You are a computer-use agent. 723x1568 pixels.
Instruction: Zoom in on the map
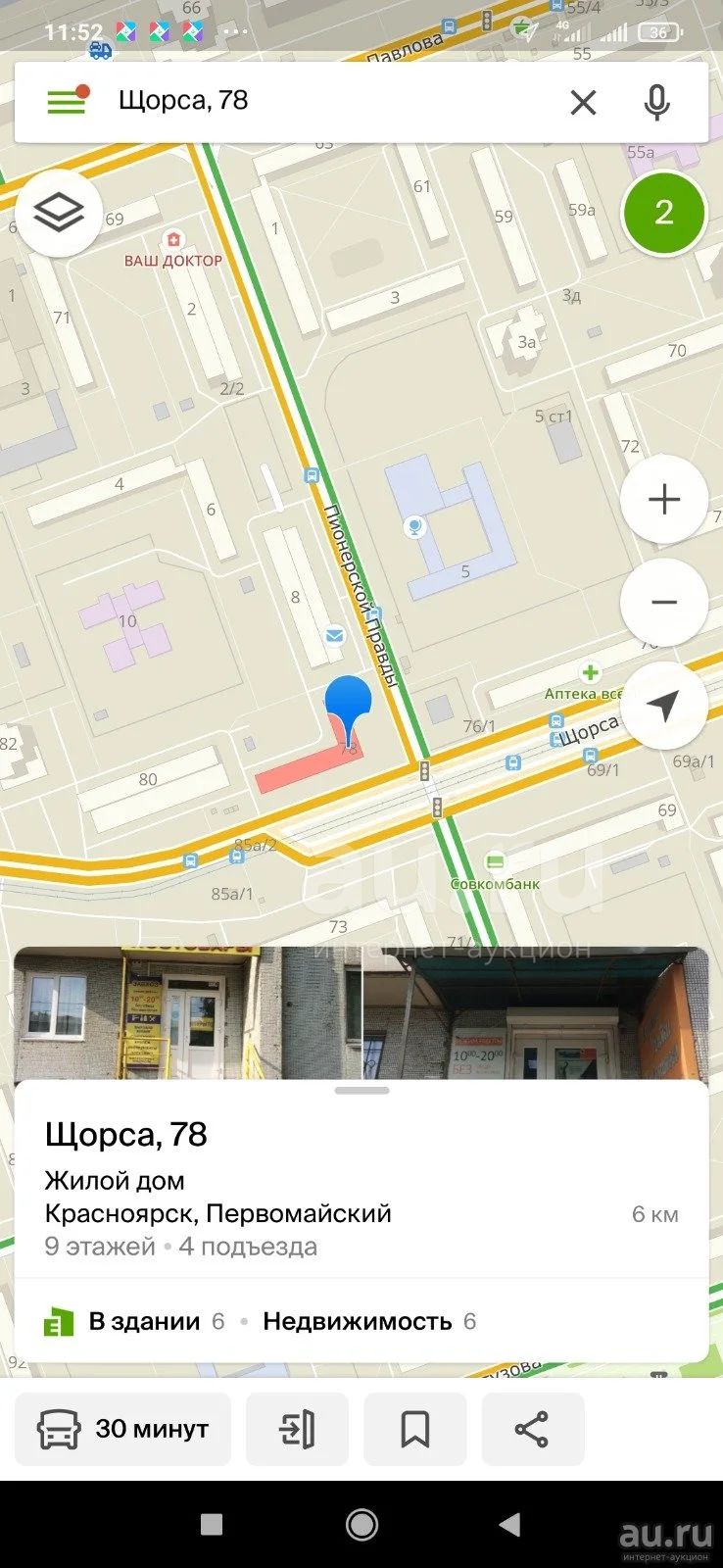[664, 499]
